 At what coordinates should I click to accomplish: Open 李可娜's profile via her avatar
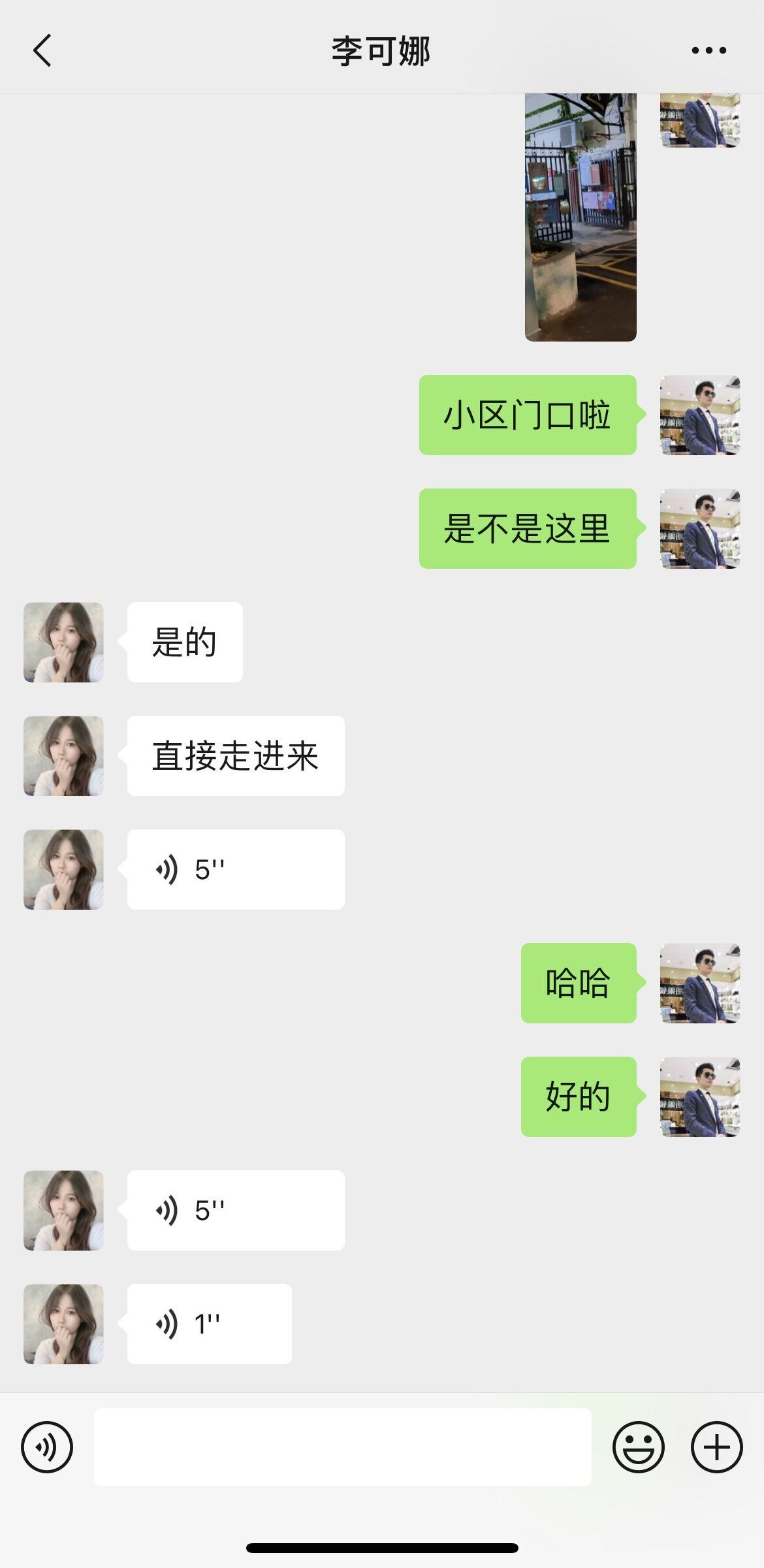(x=63, y=642)
